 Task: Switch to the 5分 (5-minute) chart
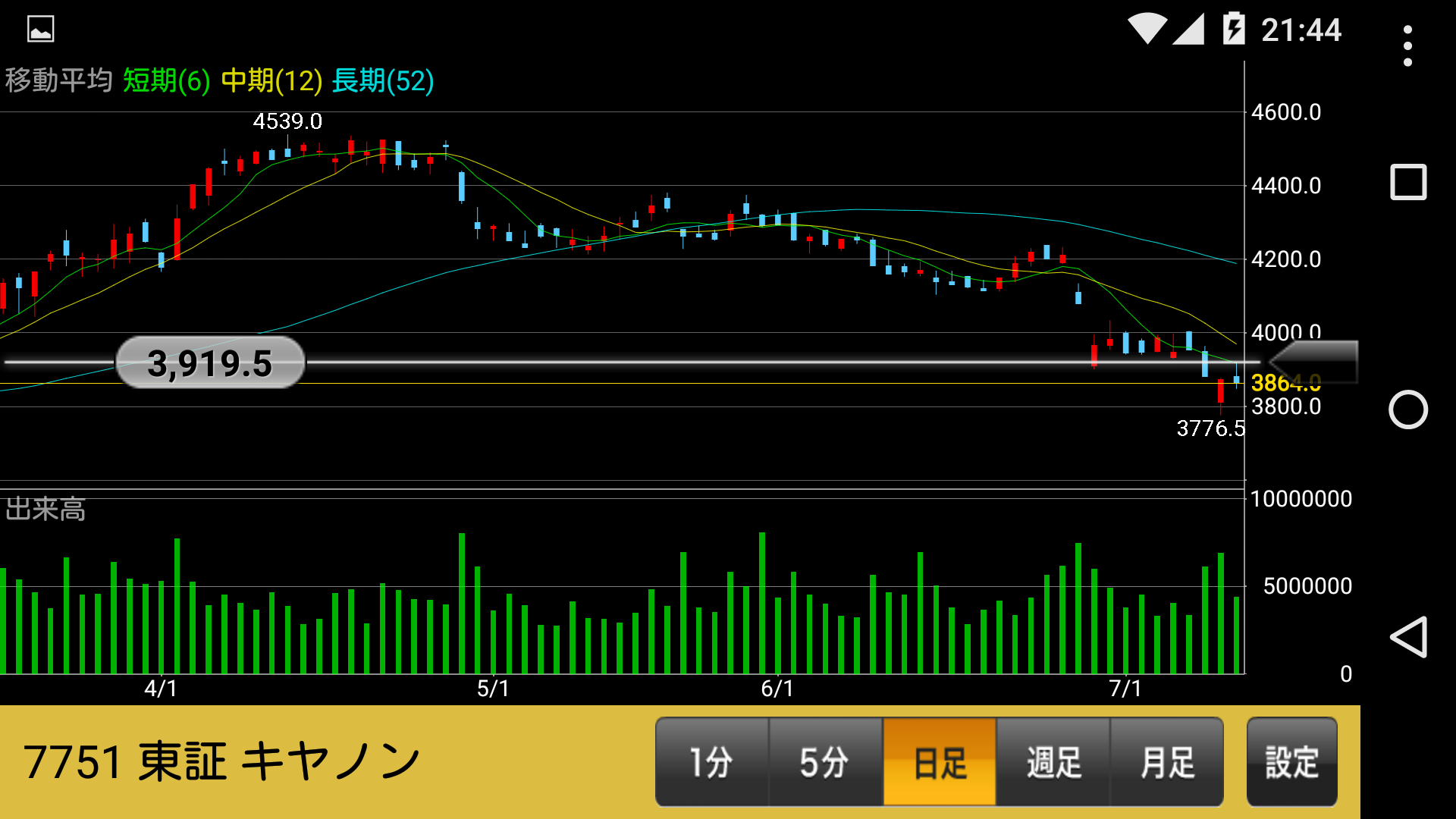pyautogui.click(x=825, y=761)
